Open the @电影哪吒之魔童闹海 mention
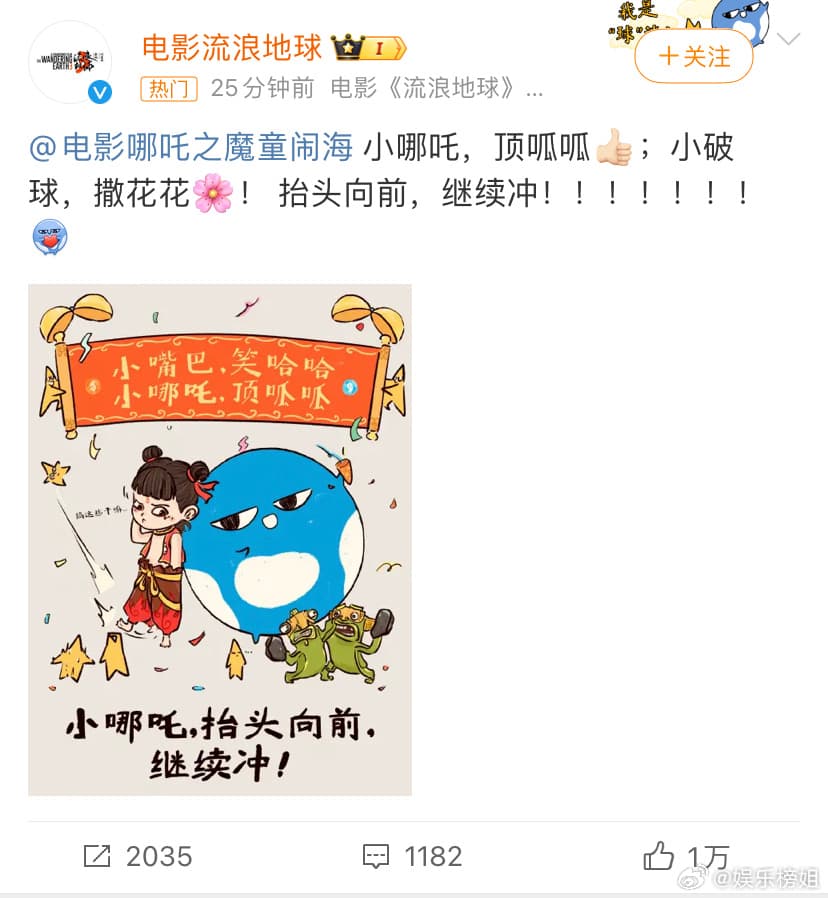 pyautogui.click(x=191, y=148)
